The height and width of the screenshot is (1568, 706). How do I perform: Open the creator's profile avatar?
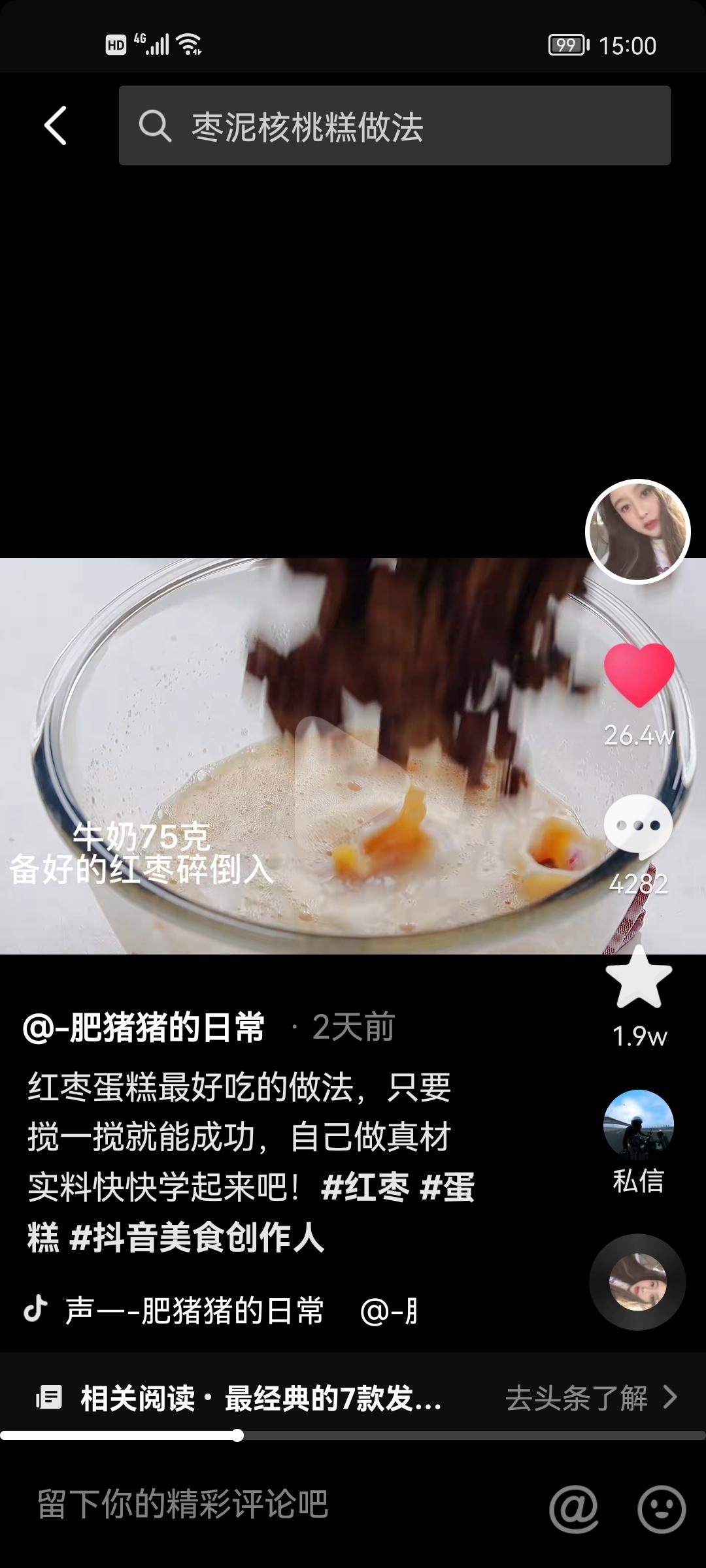tap(637, 531)
